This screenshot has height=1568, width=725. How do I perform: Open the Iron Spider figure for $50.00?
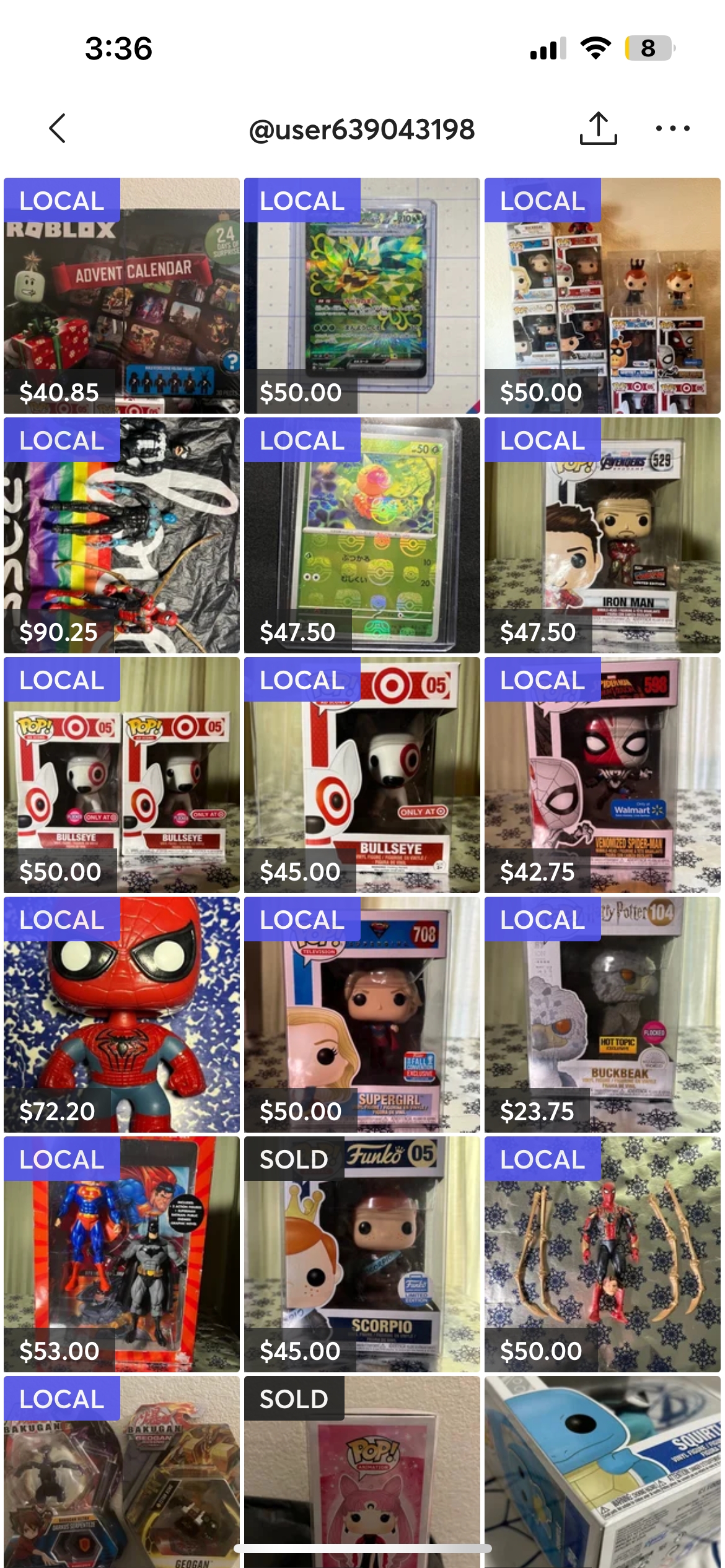click(x=602, y=1255)
